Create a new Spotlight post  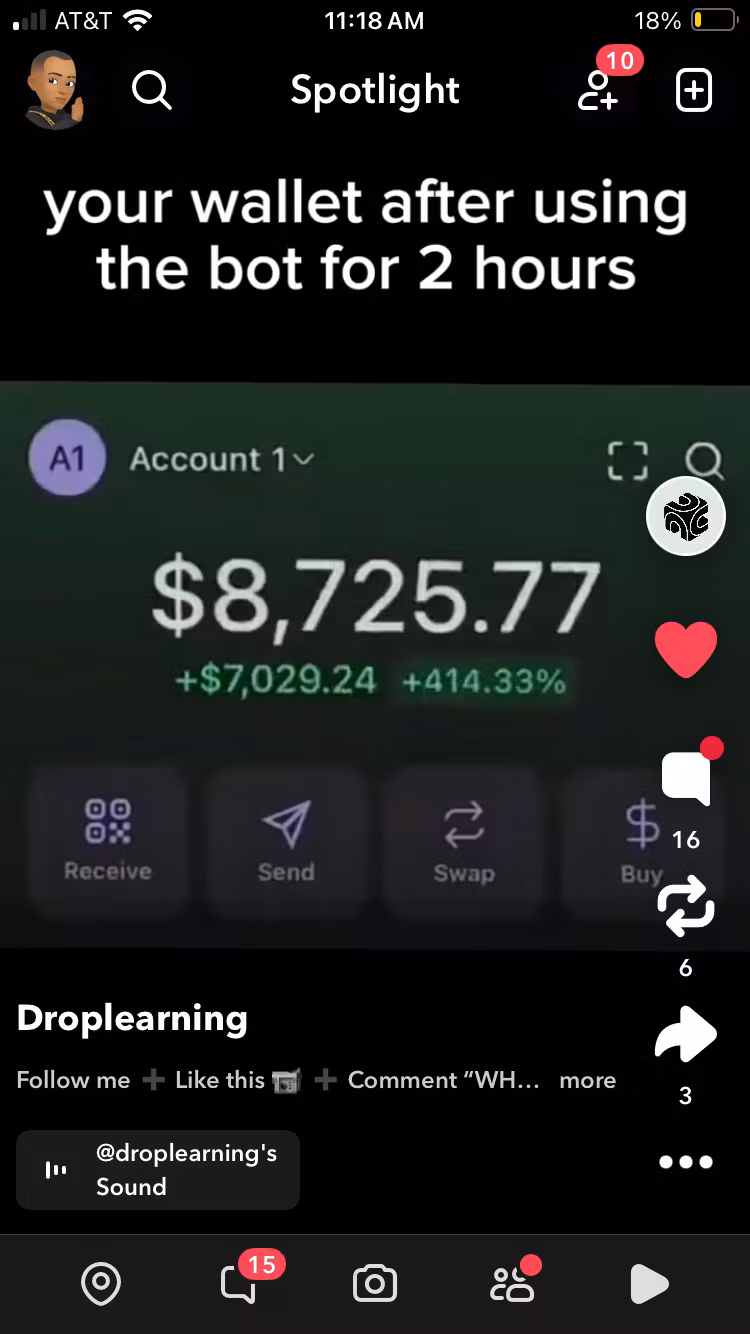coord(694,91)
